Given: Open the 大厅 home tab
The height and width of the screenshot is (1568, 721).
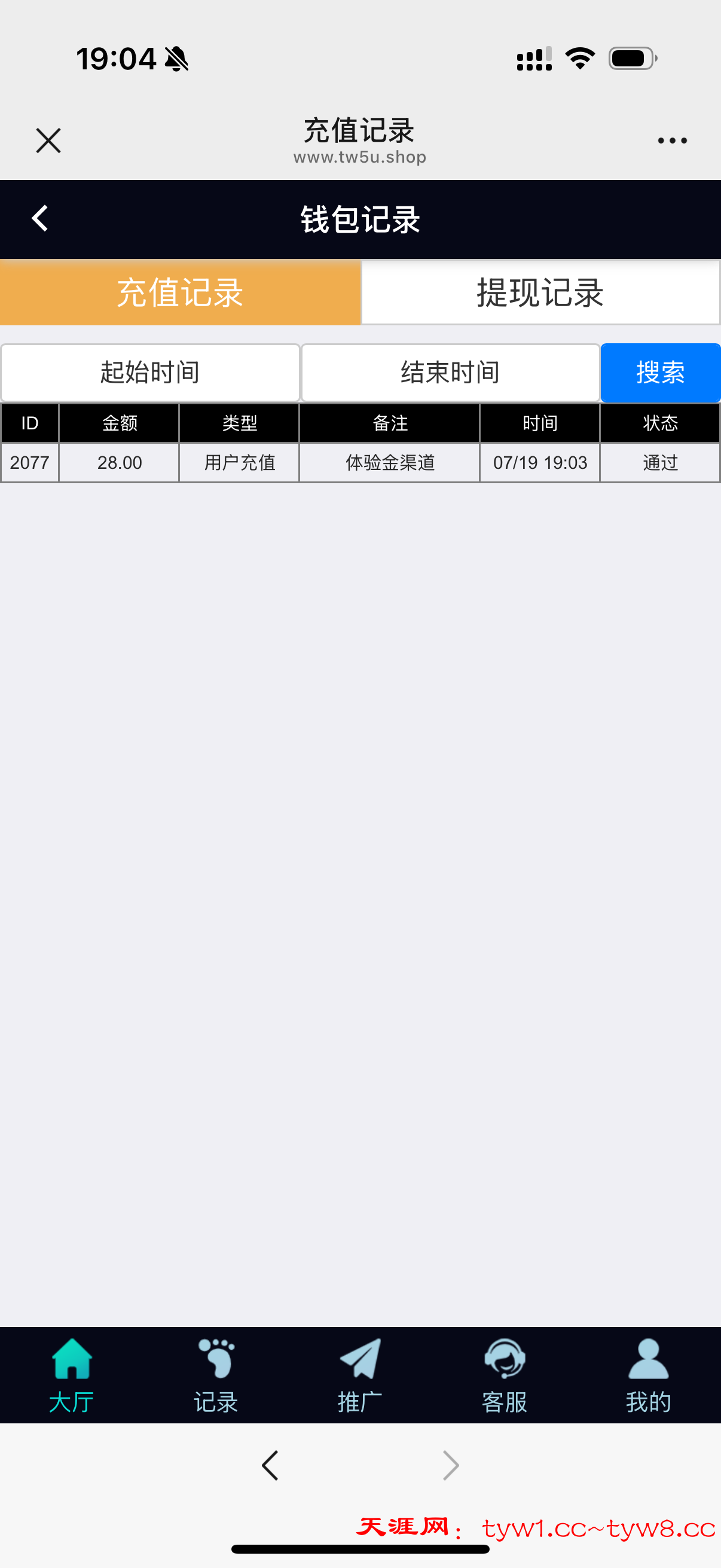Looking at the screenshot, I should point(72,1375).
